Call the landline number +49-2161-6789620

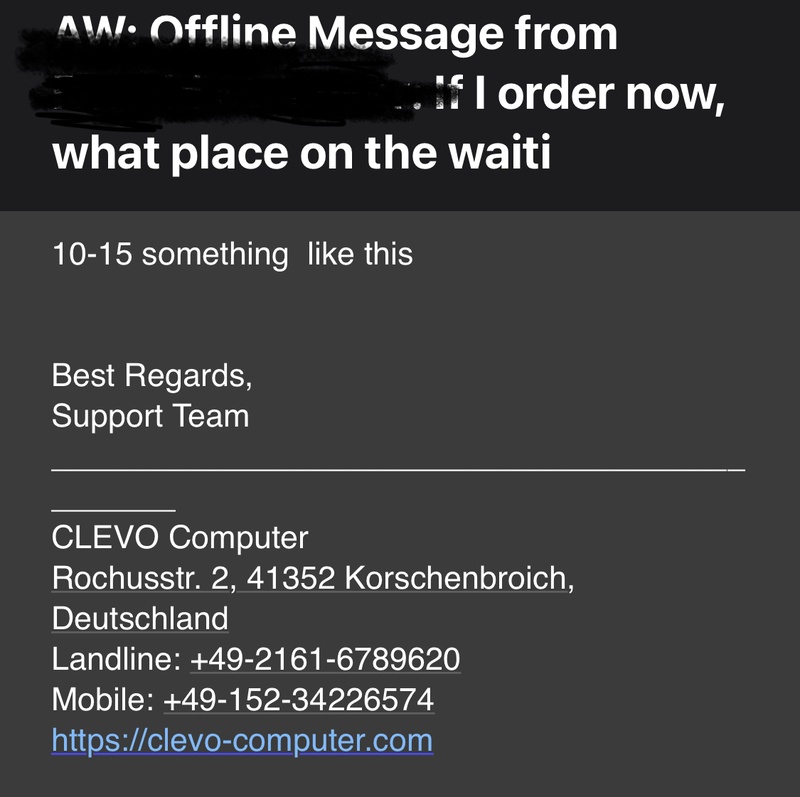pyautogui.click(x=324, y=659)
